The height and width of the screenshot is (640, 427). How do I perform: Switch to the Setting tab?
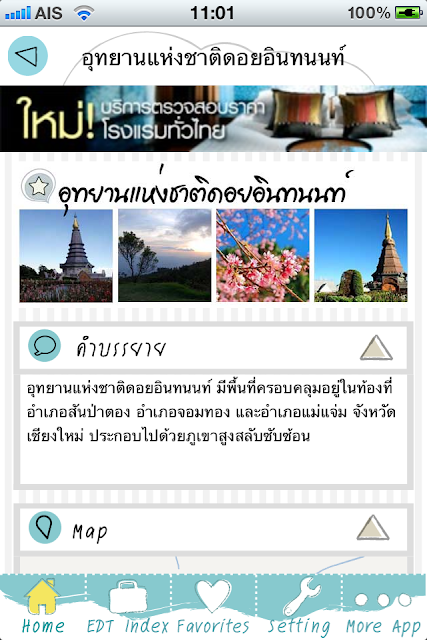[299, 607]
